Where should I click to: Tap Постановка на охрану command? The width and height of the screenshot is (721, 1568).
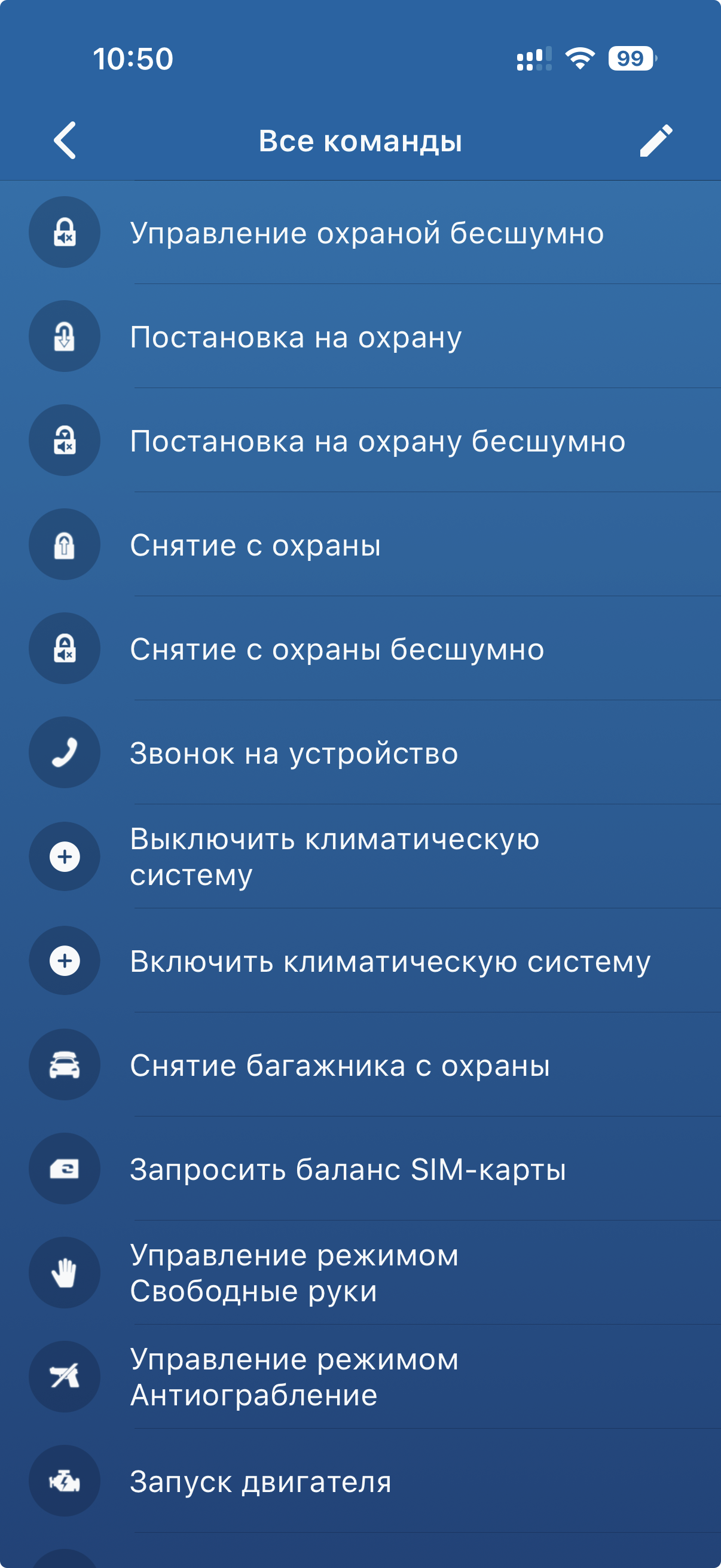coord(360,337)
